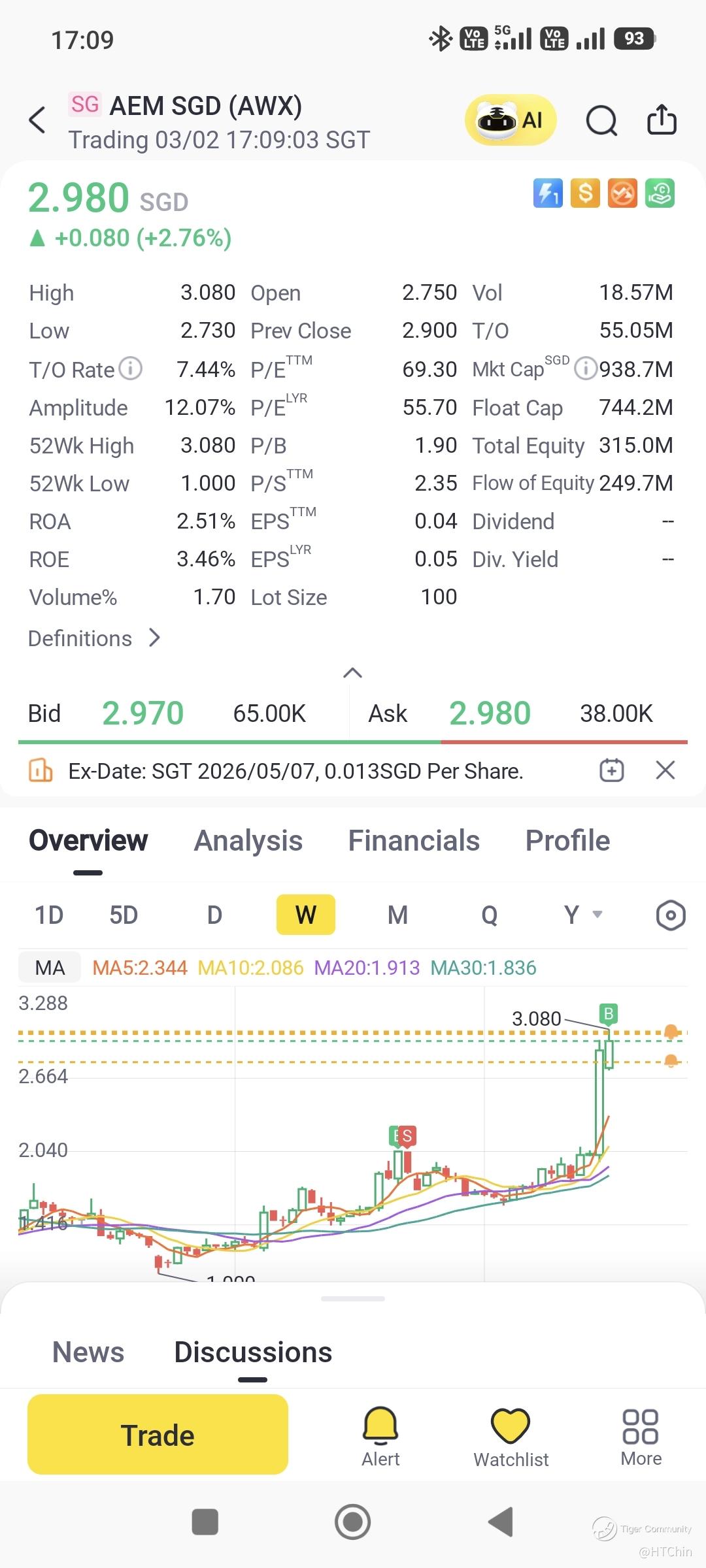Collapse the quote details panel
The height and width of the screenshot is (1568, 706).
tap(352, 673)
